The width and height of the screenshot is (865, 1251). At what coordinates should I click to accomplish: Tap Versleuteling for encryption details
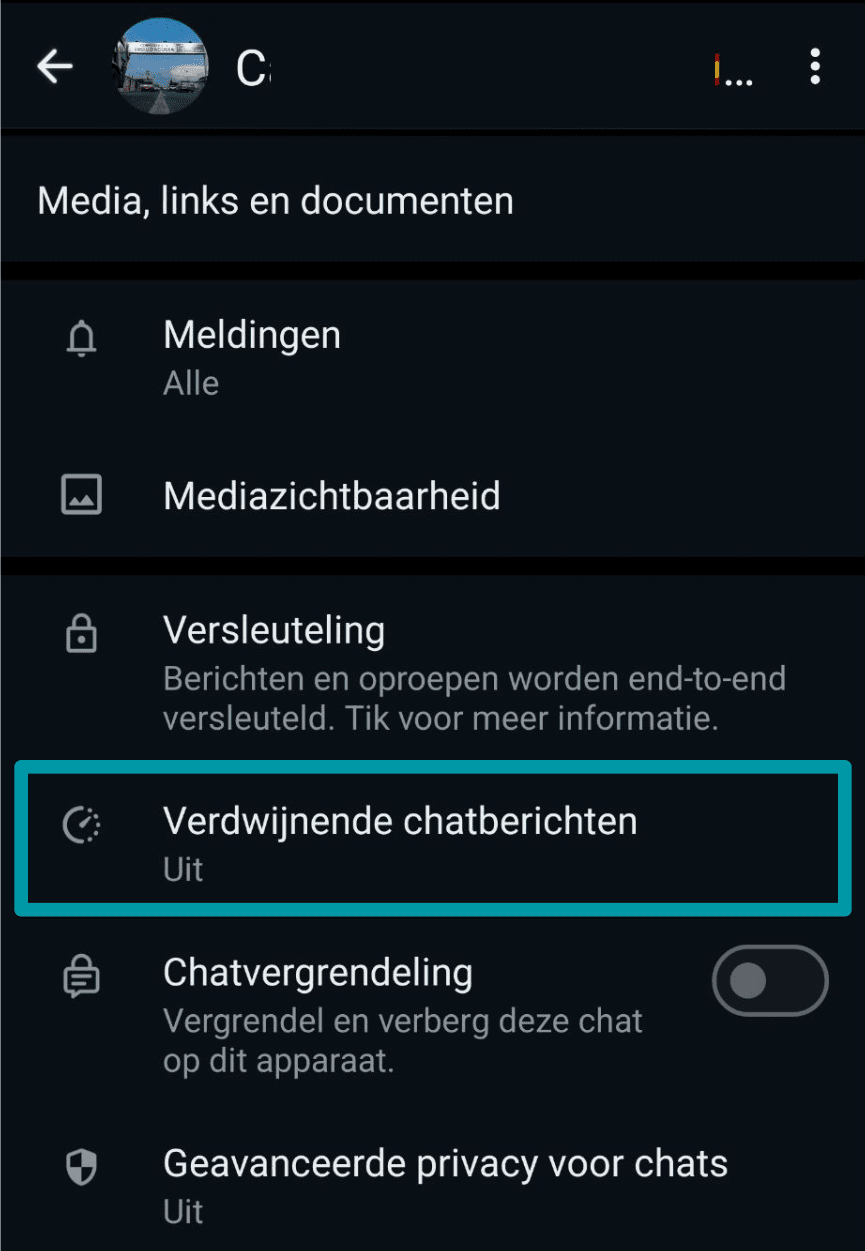(275, 630)
